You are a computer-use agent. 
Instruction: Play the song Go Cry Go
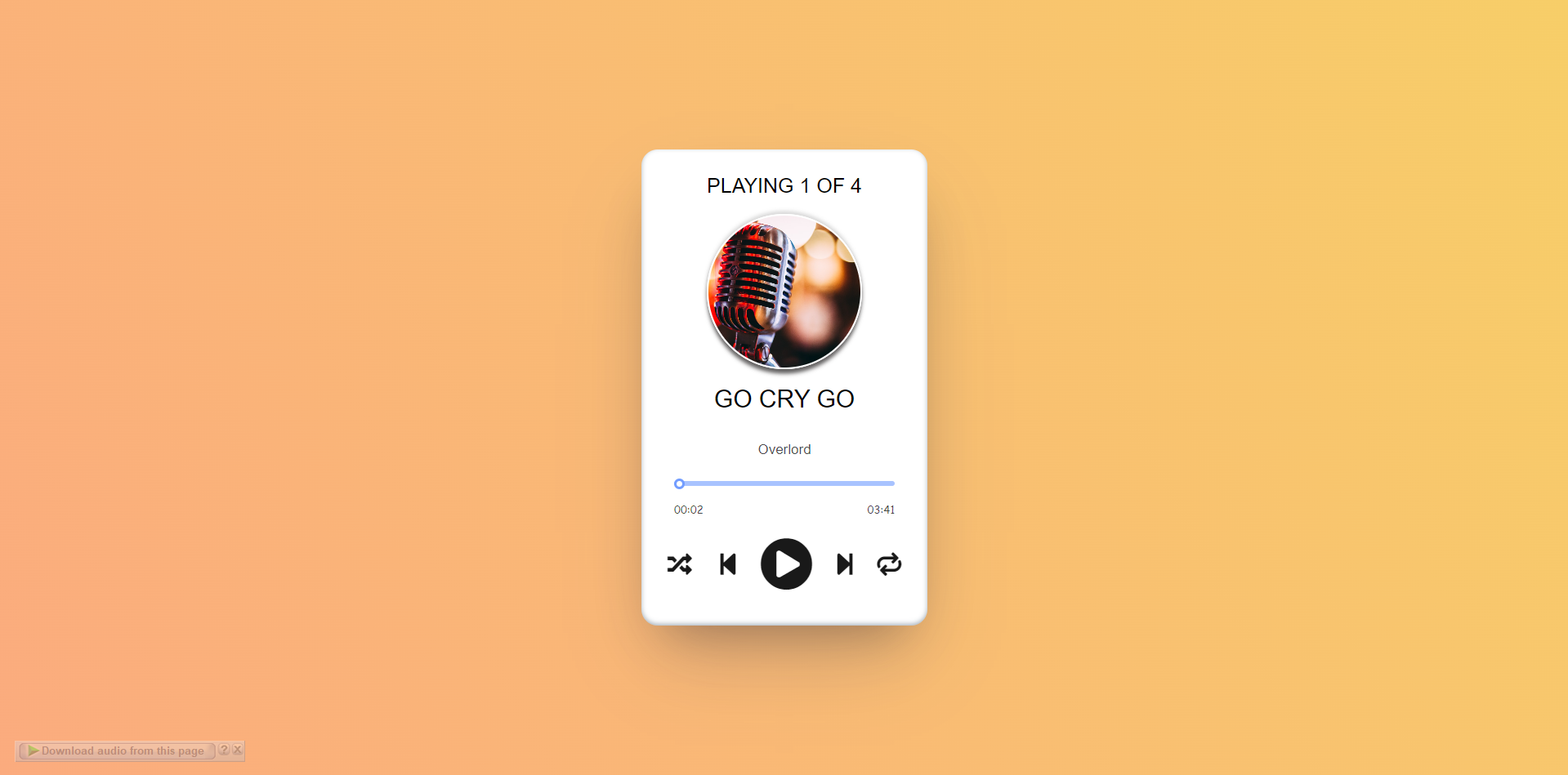pyautogui.click(x=786, y=564)
